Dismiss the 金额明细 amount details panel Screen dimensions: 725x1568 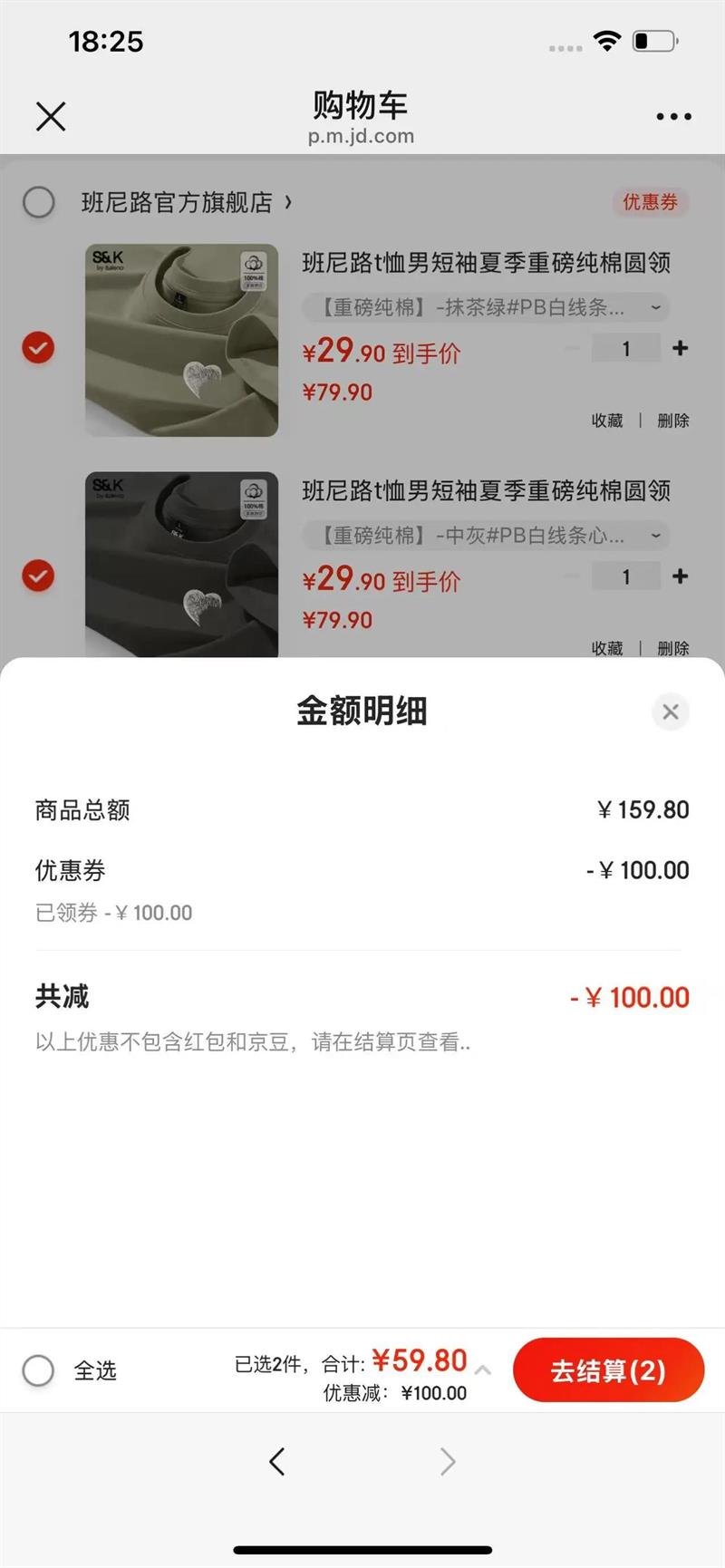(x=670, y=711)
